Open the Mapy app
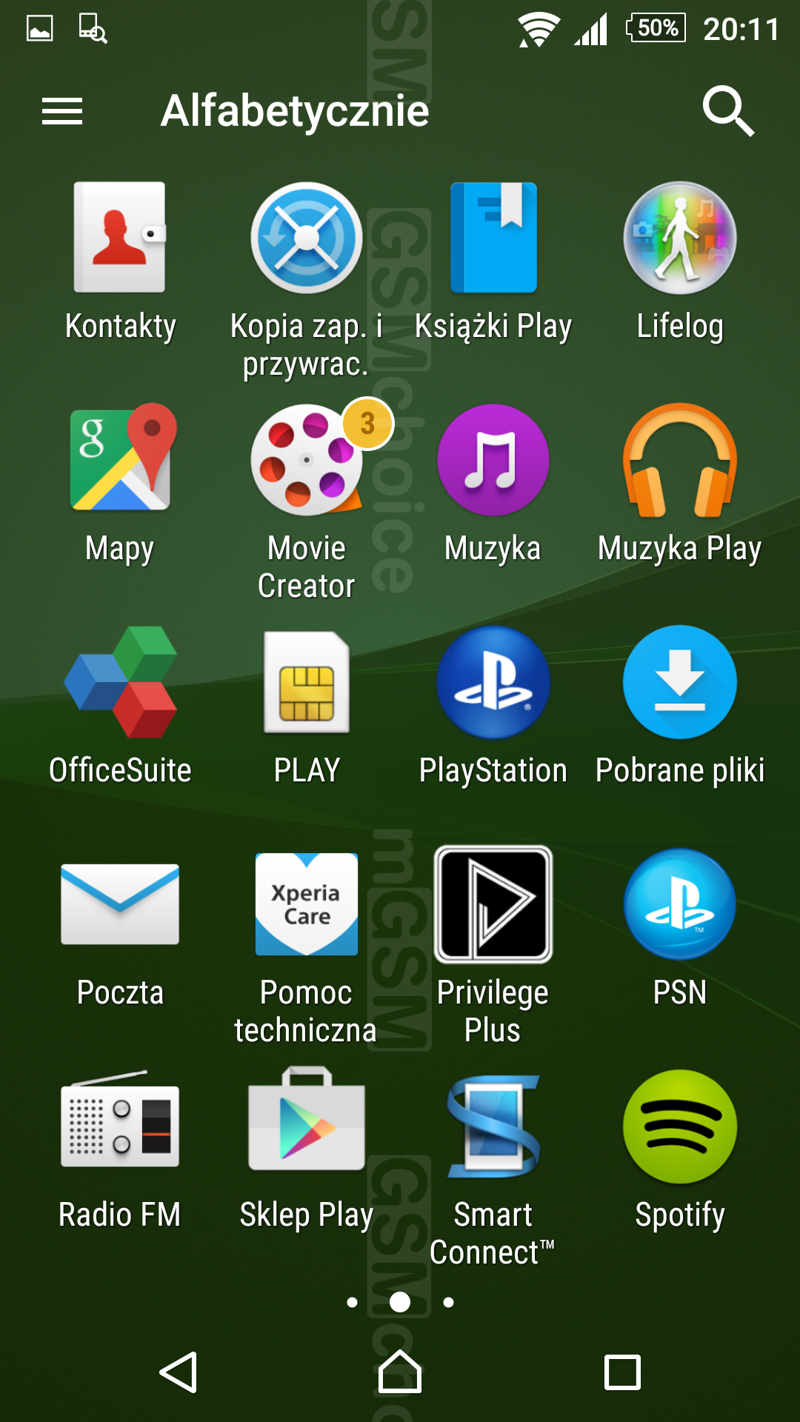The height and width of the screenshot is (1422, 800). point(120,460)
